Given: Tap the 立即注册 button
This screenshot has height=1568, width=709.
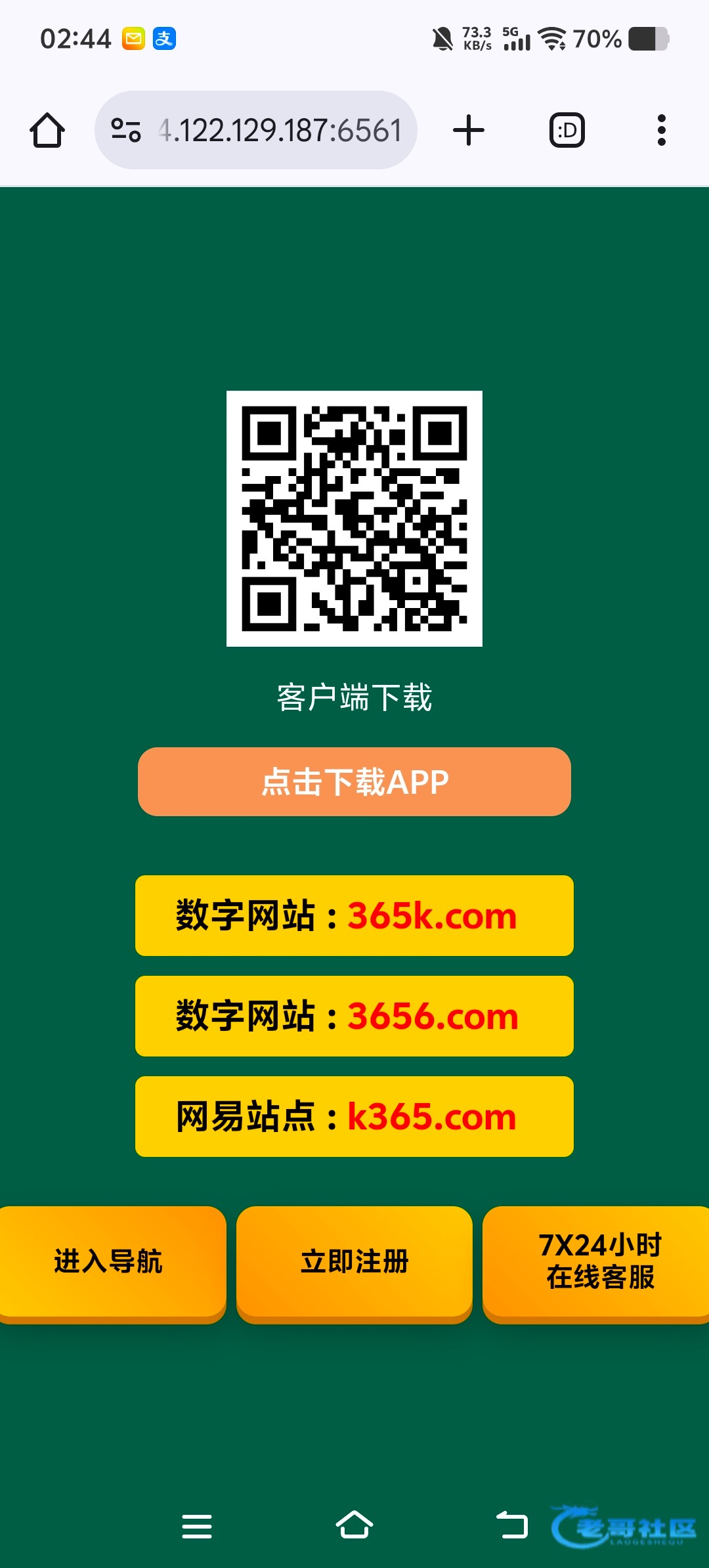Looking at the screenshot, I should click(x=354, y=1261).
